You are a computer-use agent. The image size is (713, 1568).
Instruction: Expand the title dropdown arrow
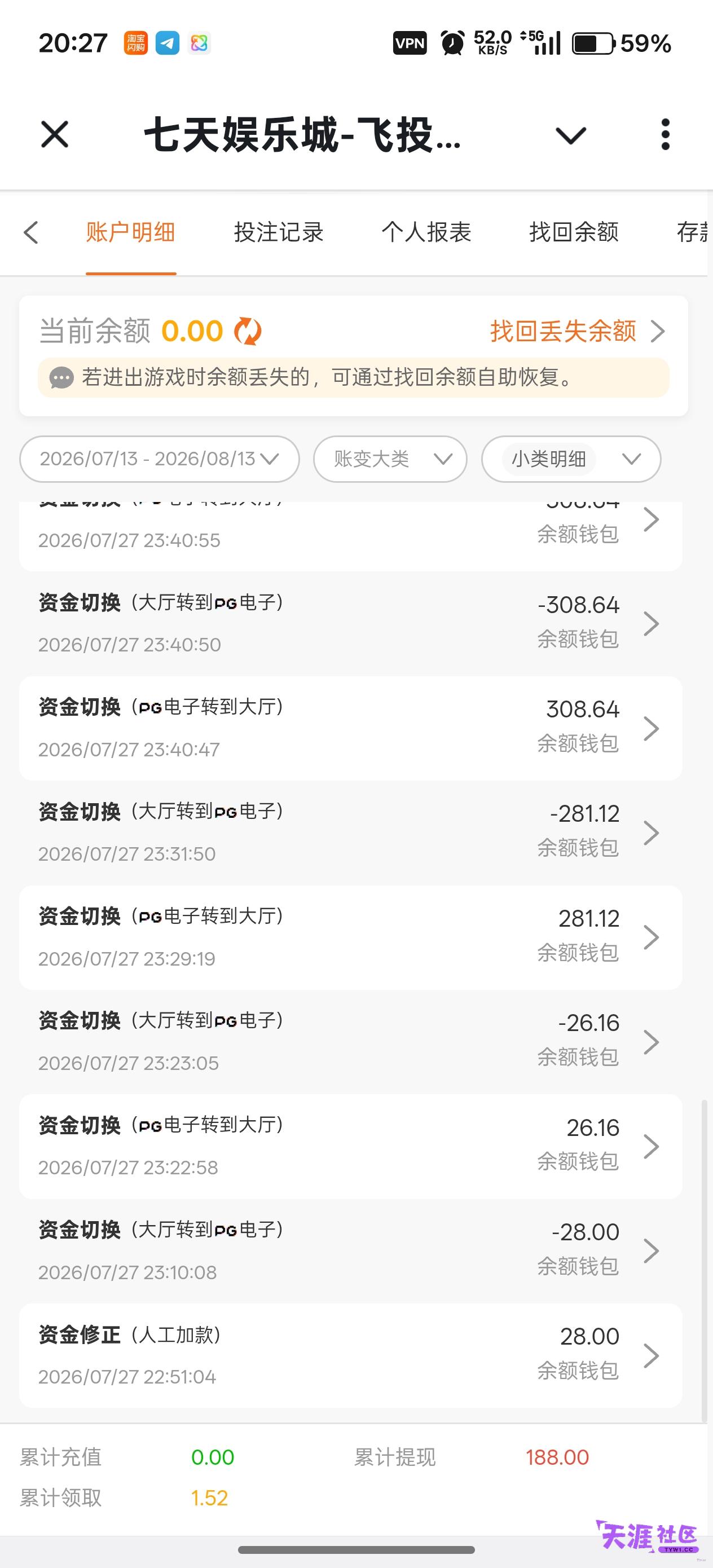coord(570,135)
